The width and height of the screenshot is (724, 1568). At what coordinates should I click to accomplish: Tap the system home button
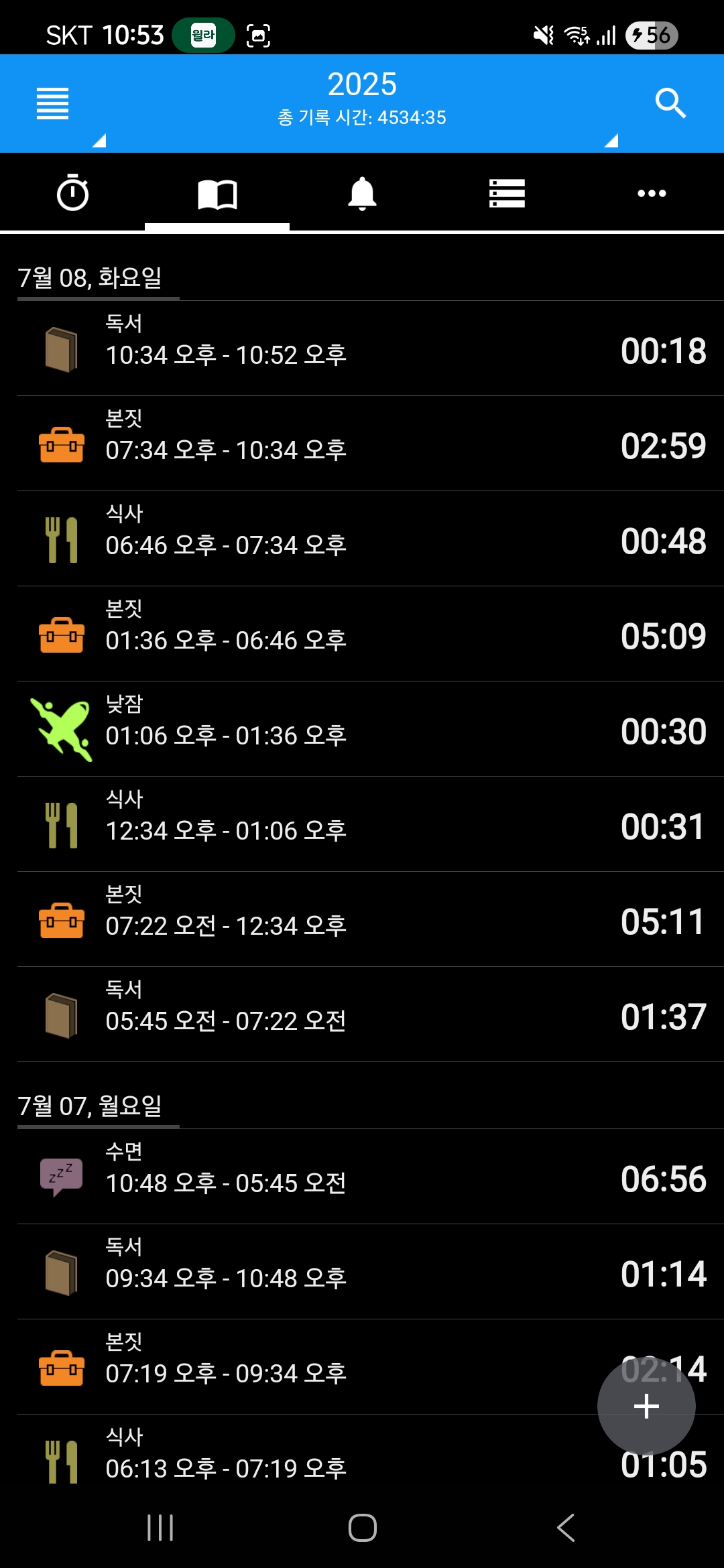362,1528
